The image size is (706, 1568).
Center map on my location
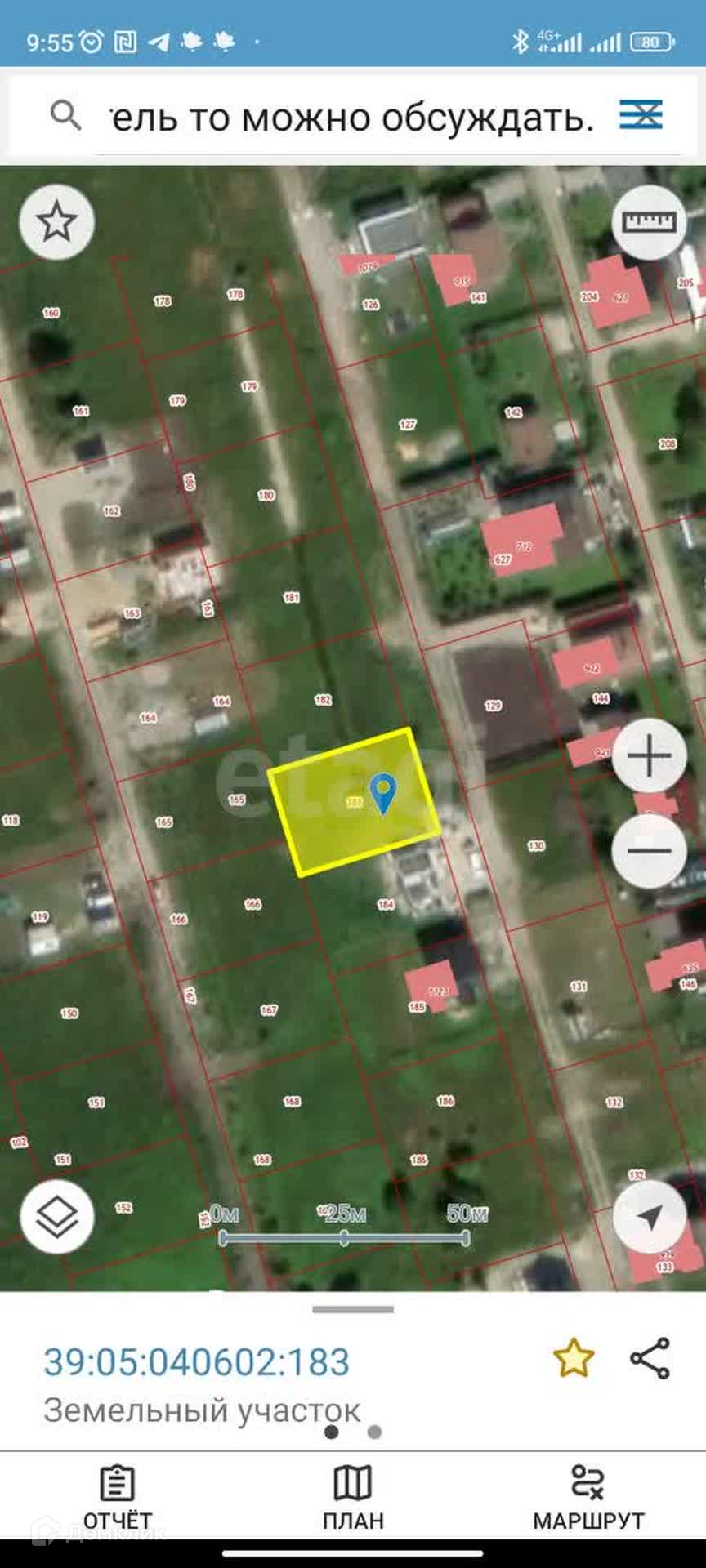pos(650,1216)
